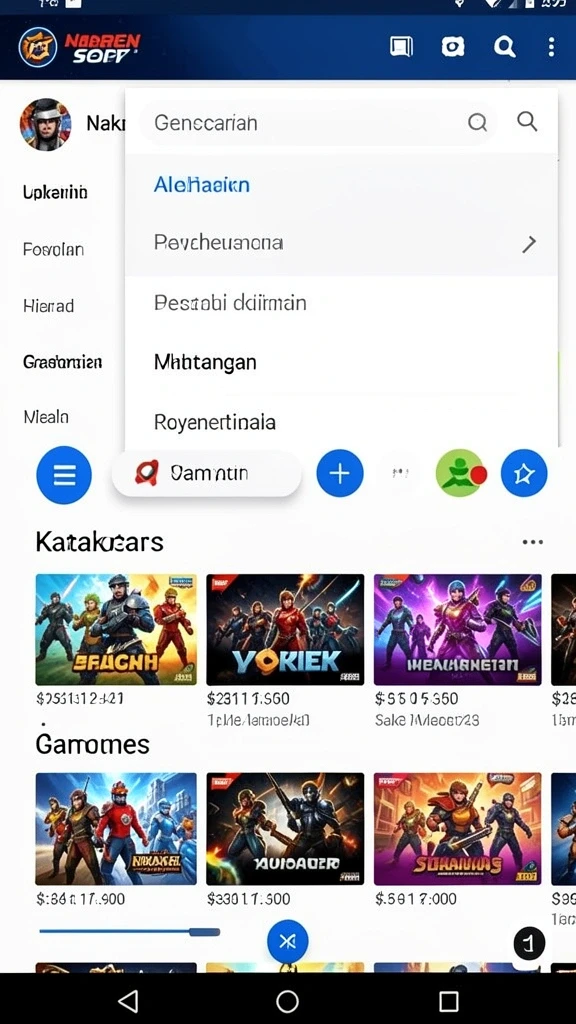Tap the Oamntin chip
This screenshot has width=576, height=1024.
[x=206, y=473]
